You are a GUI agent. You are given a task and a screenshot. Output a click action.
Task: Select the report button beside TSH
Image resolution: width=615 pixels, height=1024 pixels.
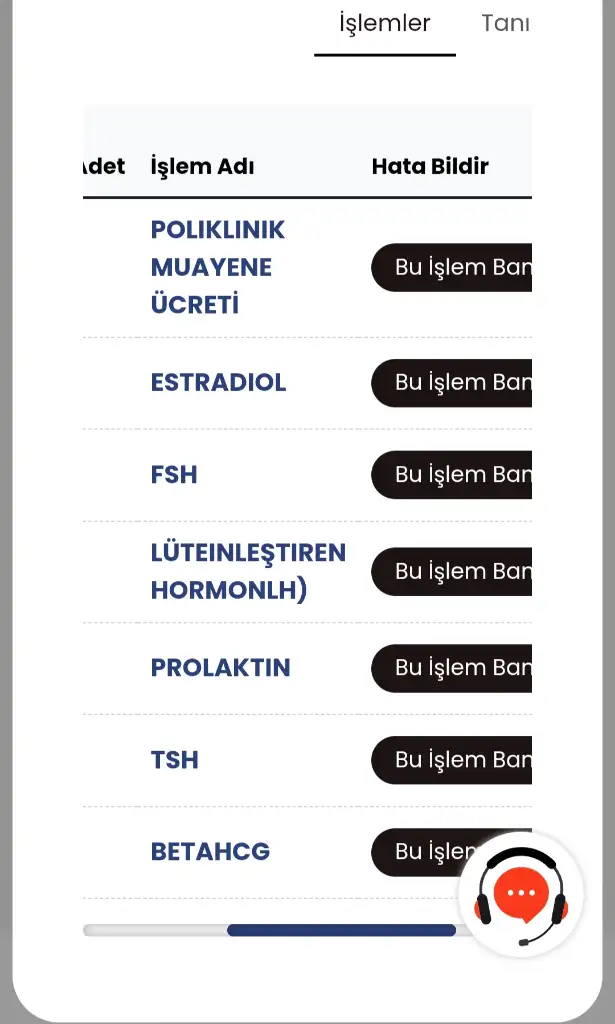tap(452, 760)
